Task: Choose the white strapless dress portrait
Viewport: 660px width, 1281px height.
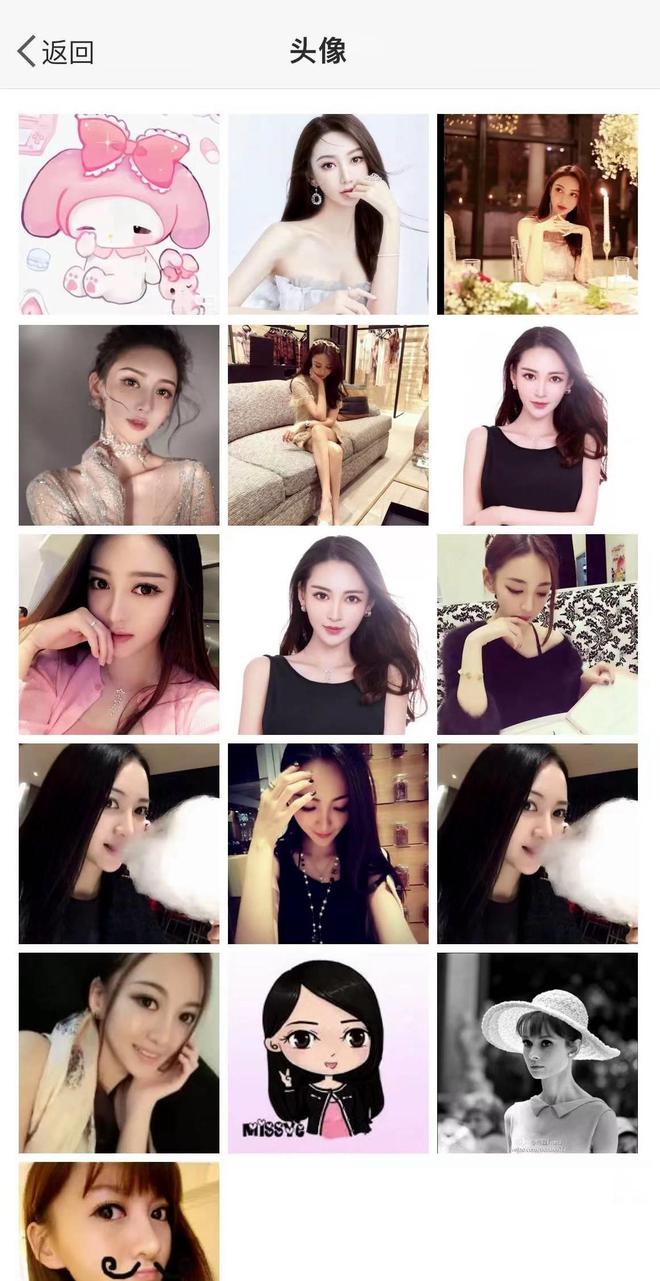Action: click(x=328, y=214)
